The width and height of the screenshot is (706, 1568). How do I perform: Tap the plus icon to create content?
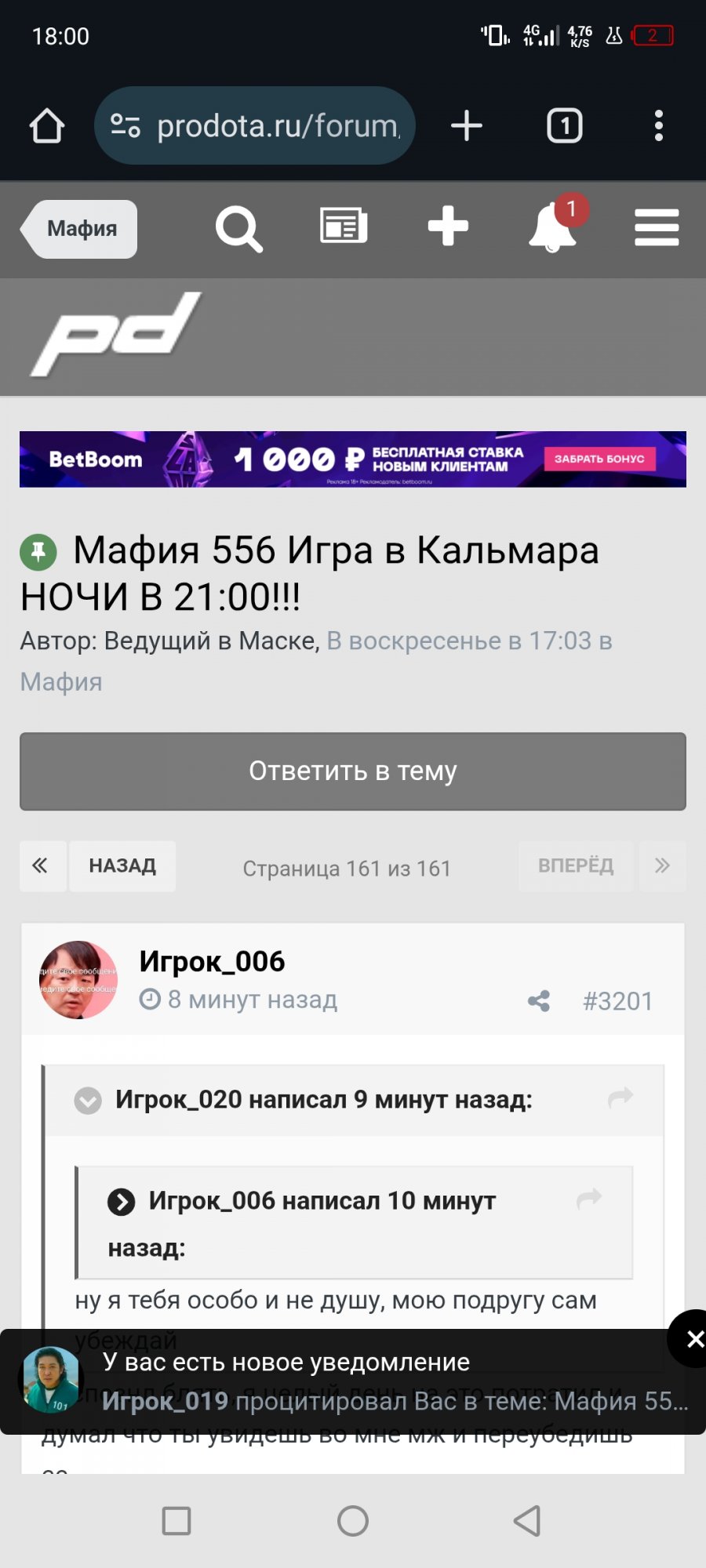[x=449, y=227]
